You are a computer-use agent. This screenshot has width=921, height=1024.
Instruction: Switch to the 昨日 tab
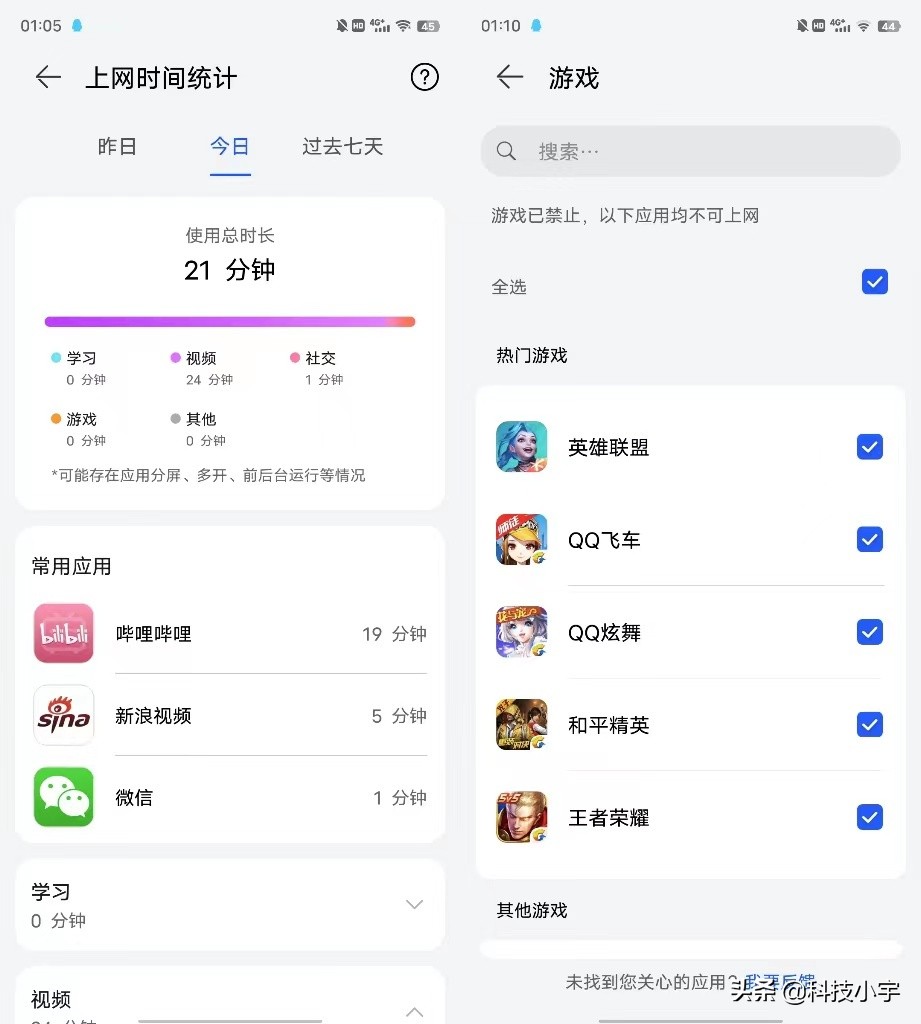click(117, 147)
